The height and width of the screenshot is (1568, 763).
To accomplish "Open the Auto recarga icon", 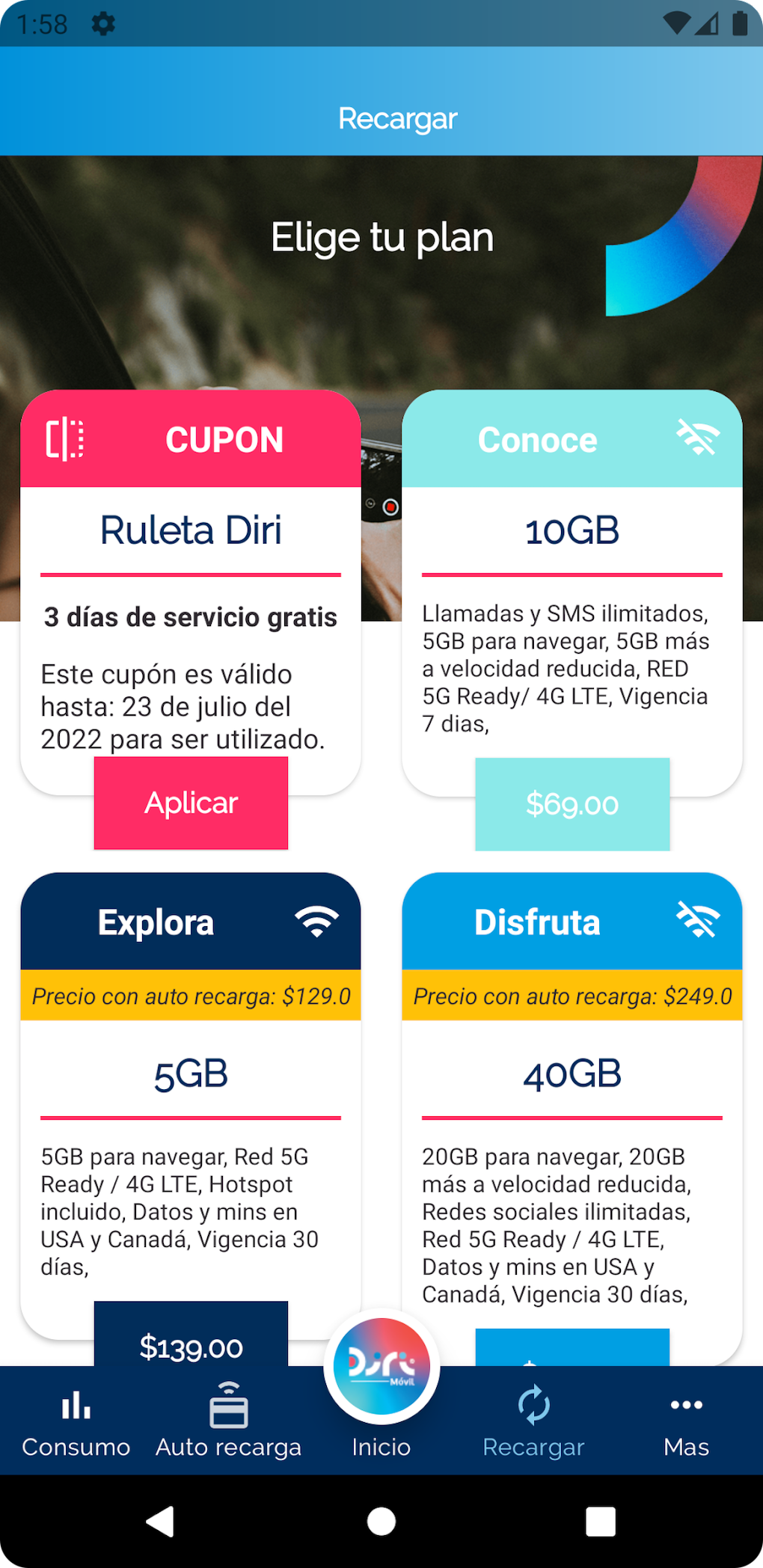I will (x=228, y=1405).
